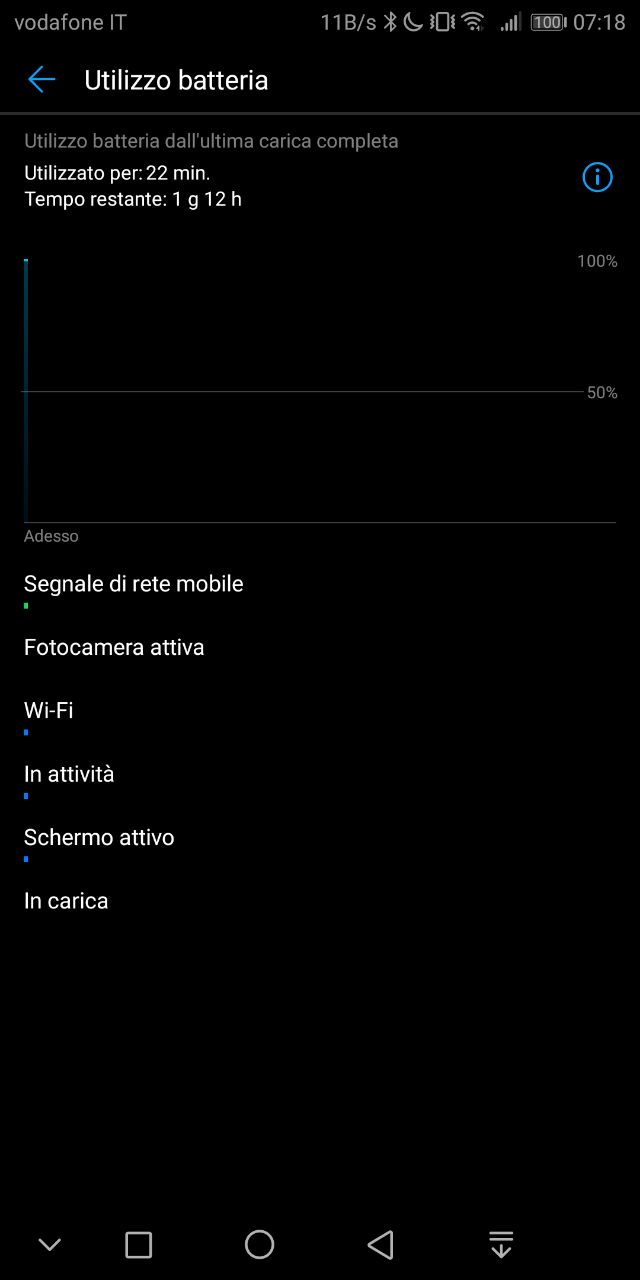The height and width of the screenshot is (1280, 640).
Task: Open the recent apps view
Action: 138,1245
